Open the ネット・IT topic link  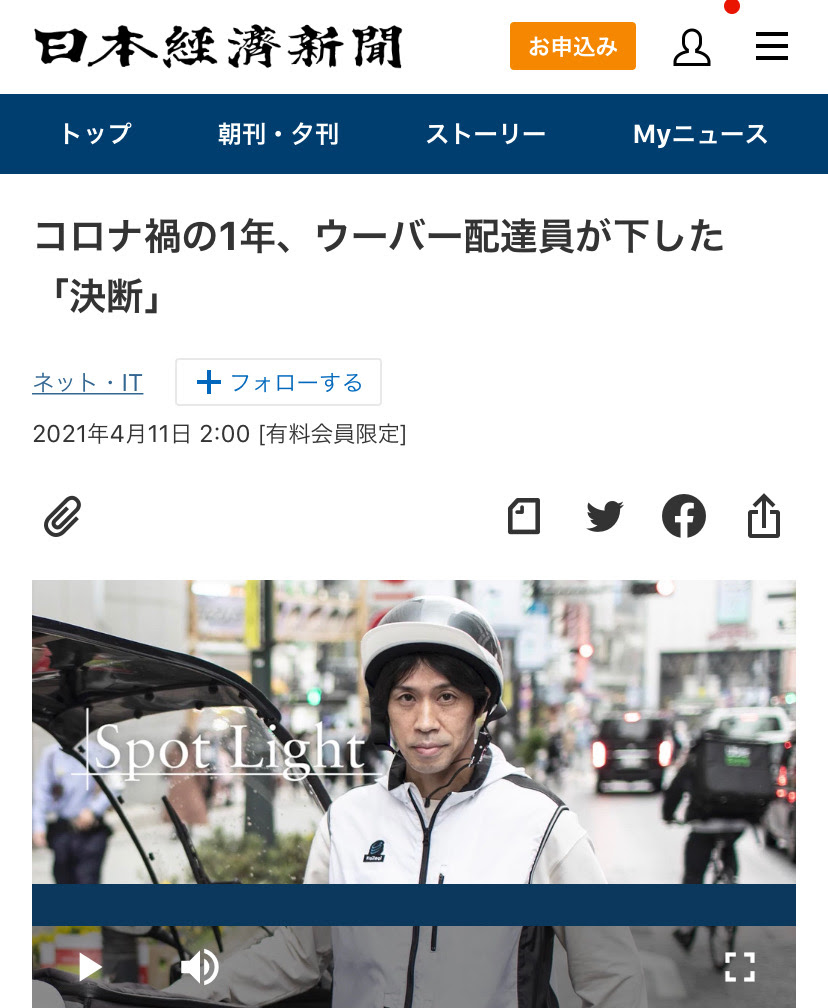88,382
